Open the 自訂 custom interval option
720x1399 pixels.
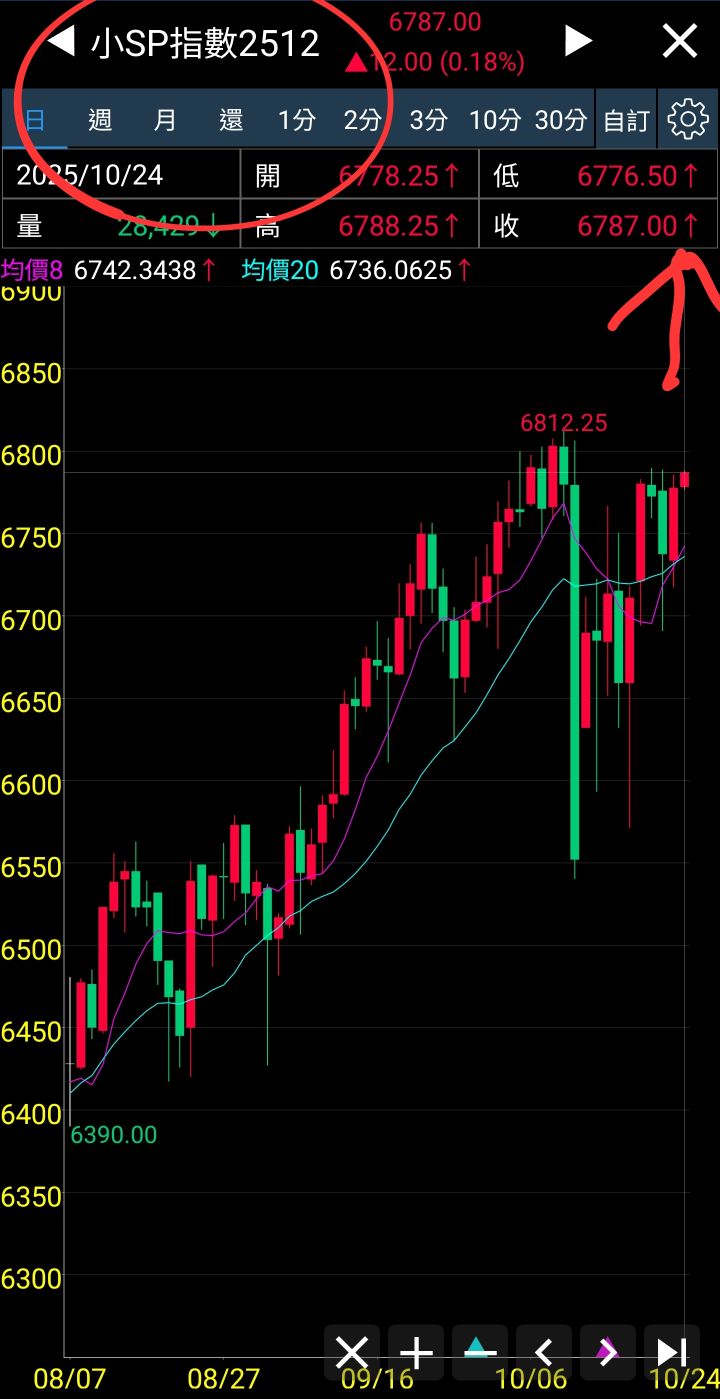click(626, 121)
